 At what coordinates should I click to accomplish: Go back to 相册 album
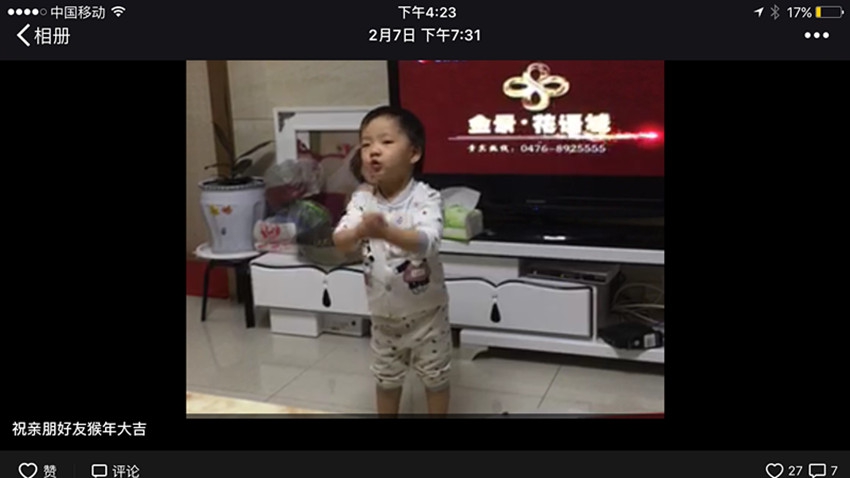point(42,36)
